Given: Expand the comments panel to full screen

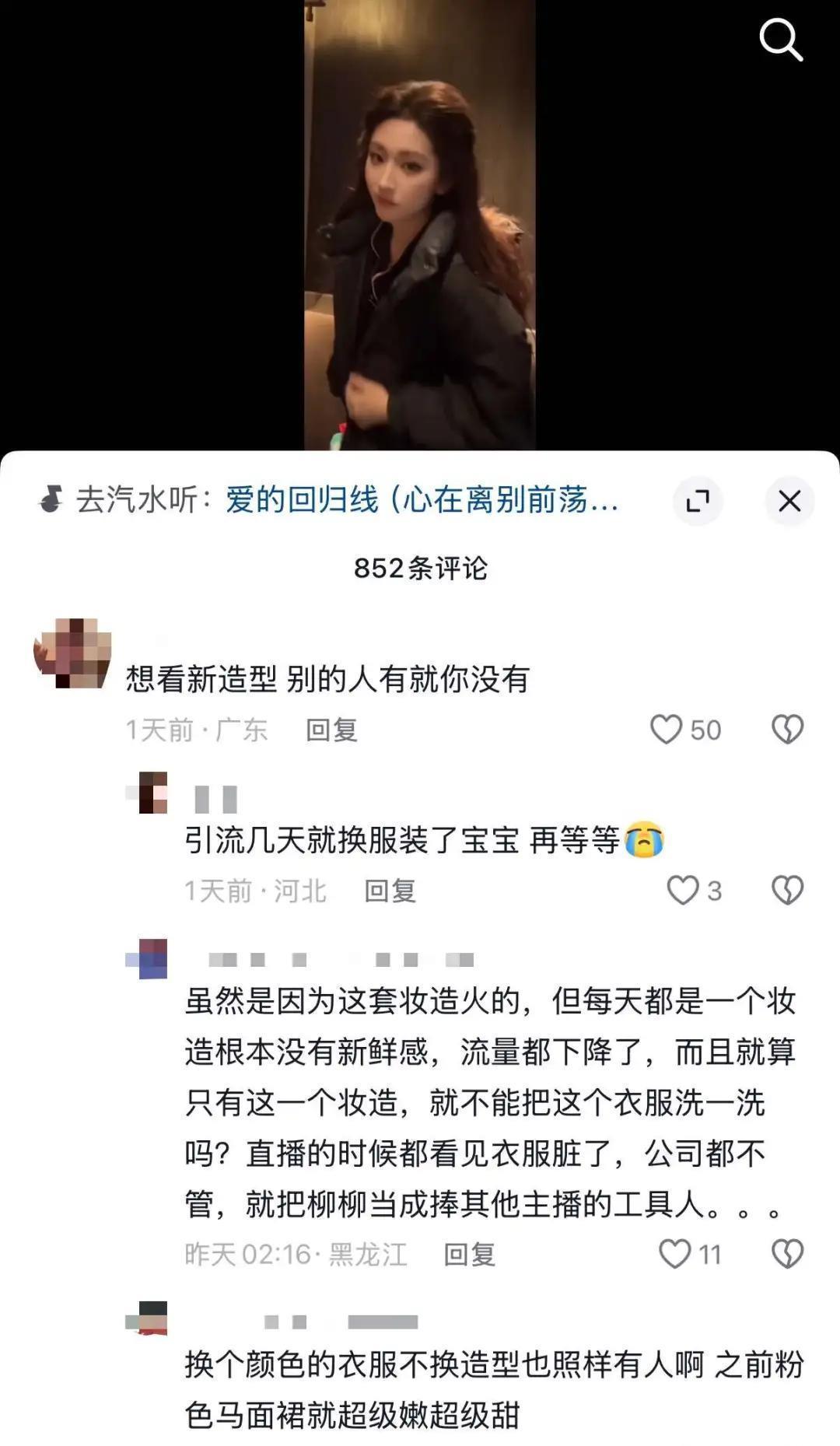Looking at the screenshot, I should (x=698, y=501).
